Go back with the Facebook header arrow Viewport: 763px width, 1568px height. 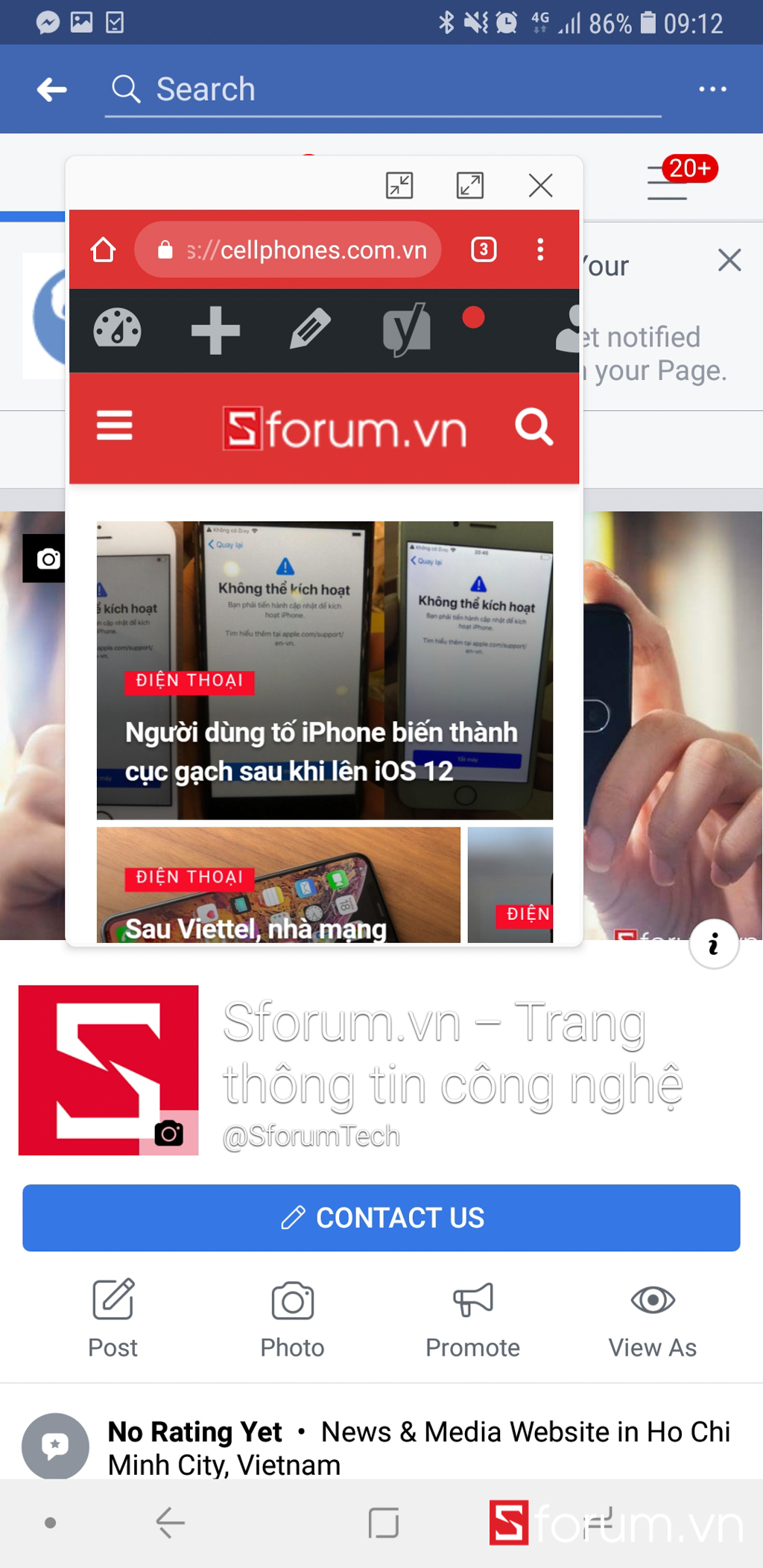click(51, 89)
